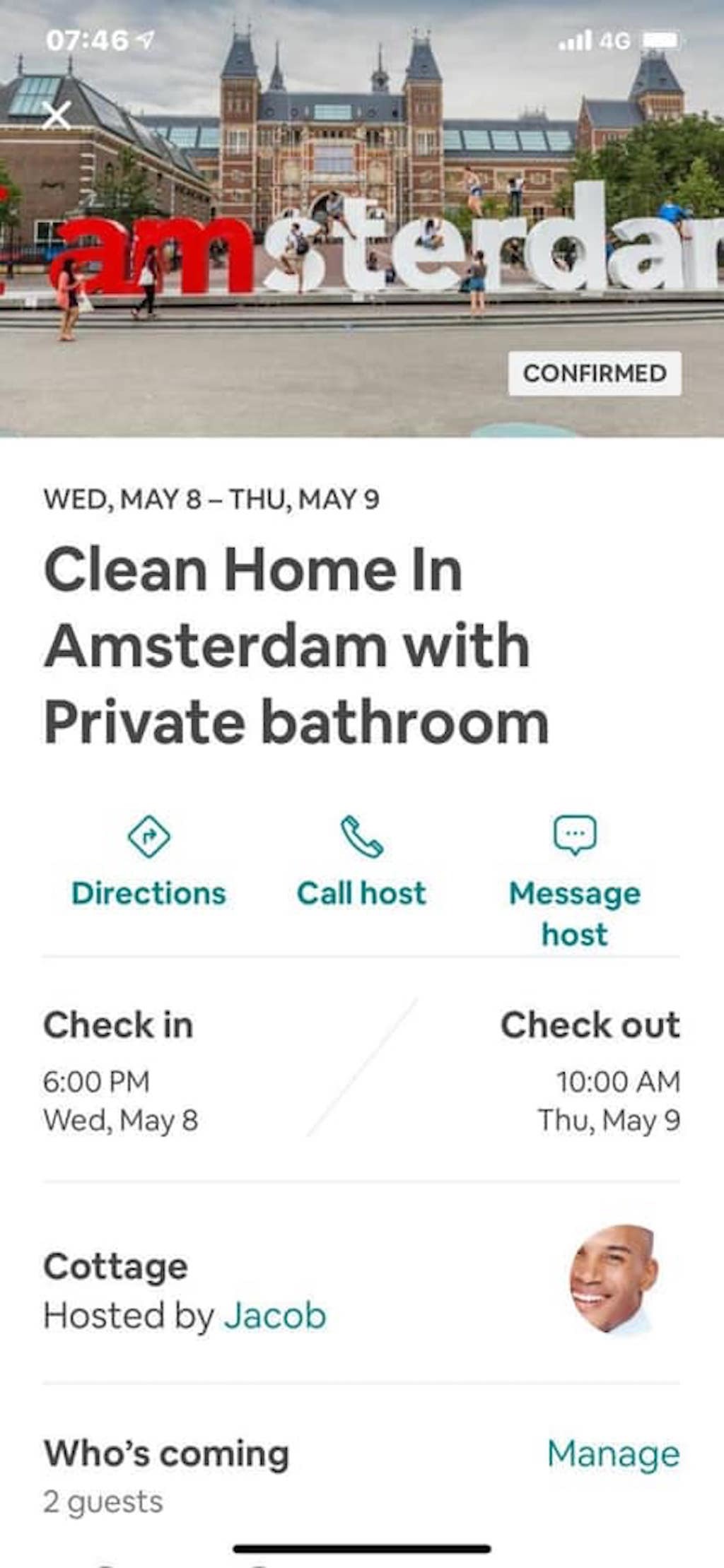
Task: Click the Directions icon
Action: pyautogui.click(x=148, y=837)
